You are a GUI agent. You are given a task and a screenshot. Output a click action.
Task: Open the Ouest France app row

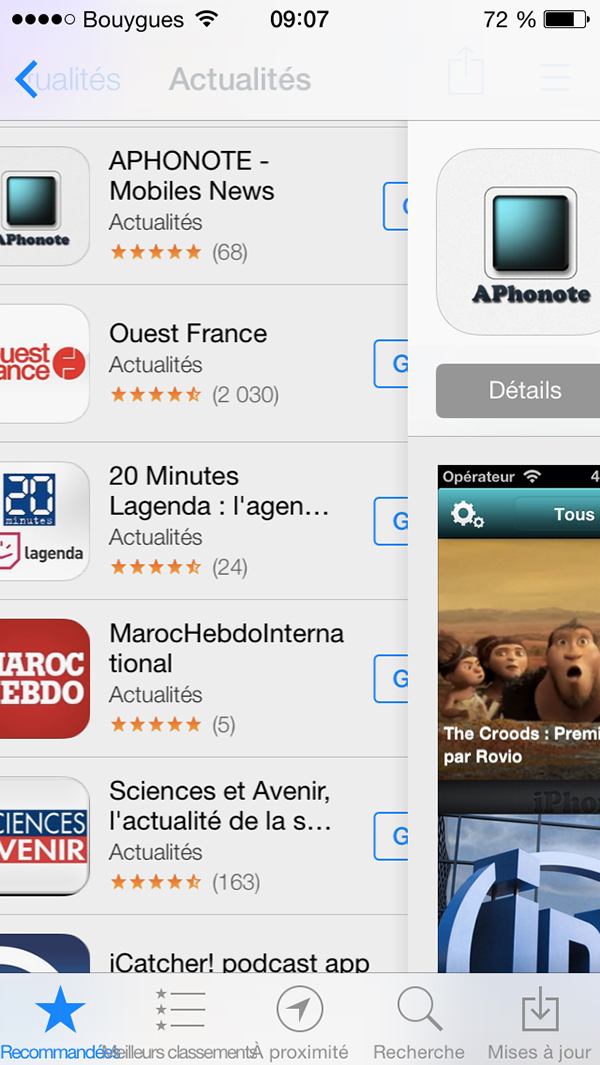click(x=204, y=363)
